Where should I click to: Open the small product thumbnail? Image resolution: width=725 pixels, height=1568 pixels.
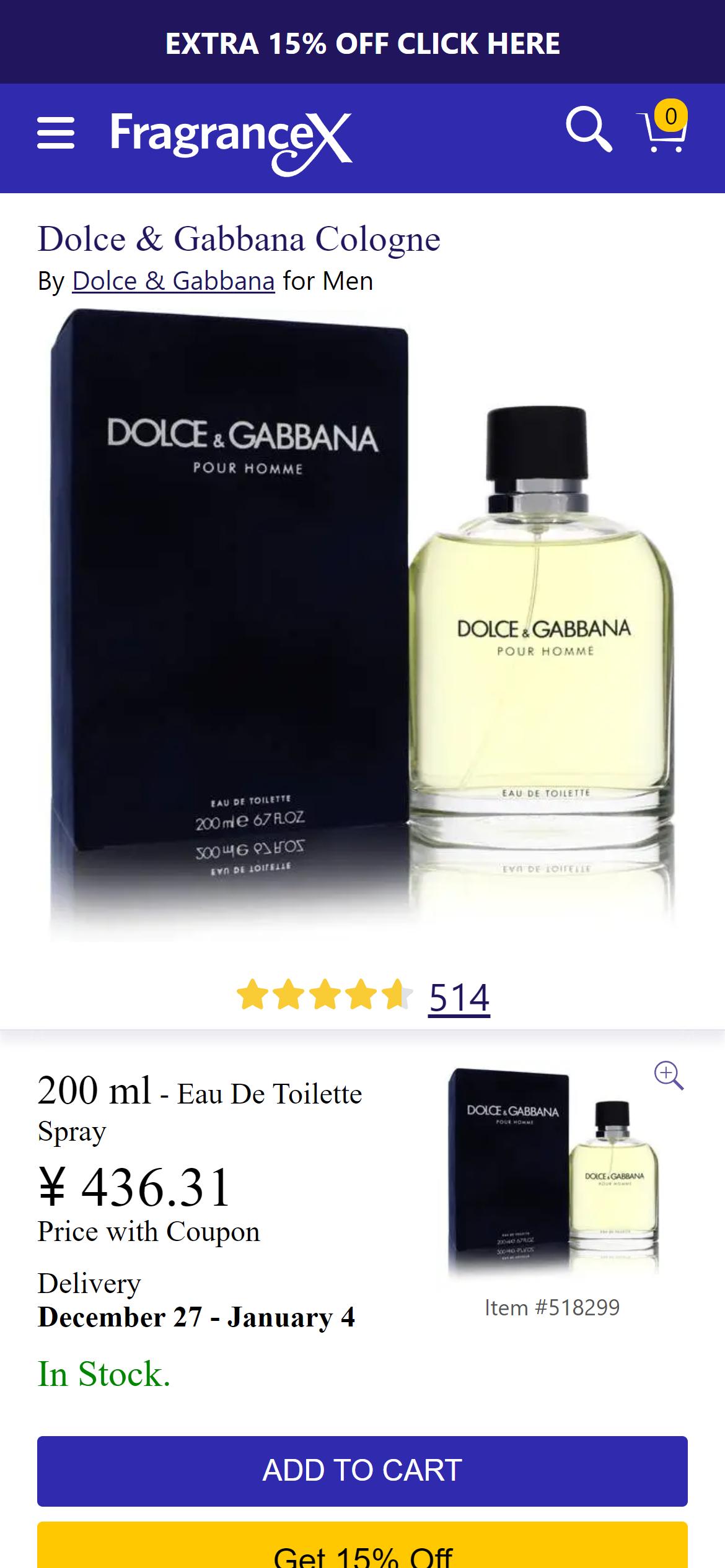553,1170
